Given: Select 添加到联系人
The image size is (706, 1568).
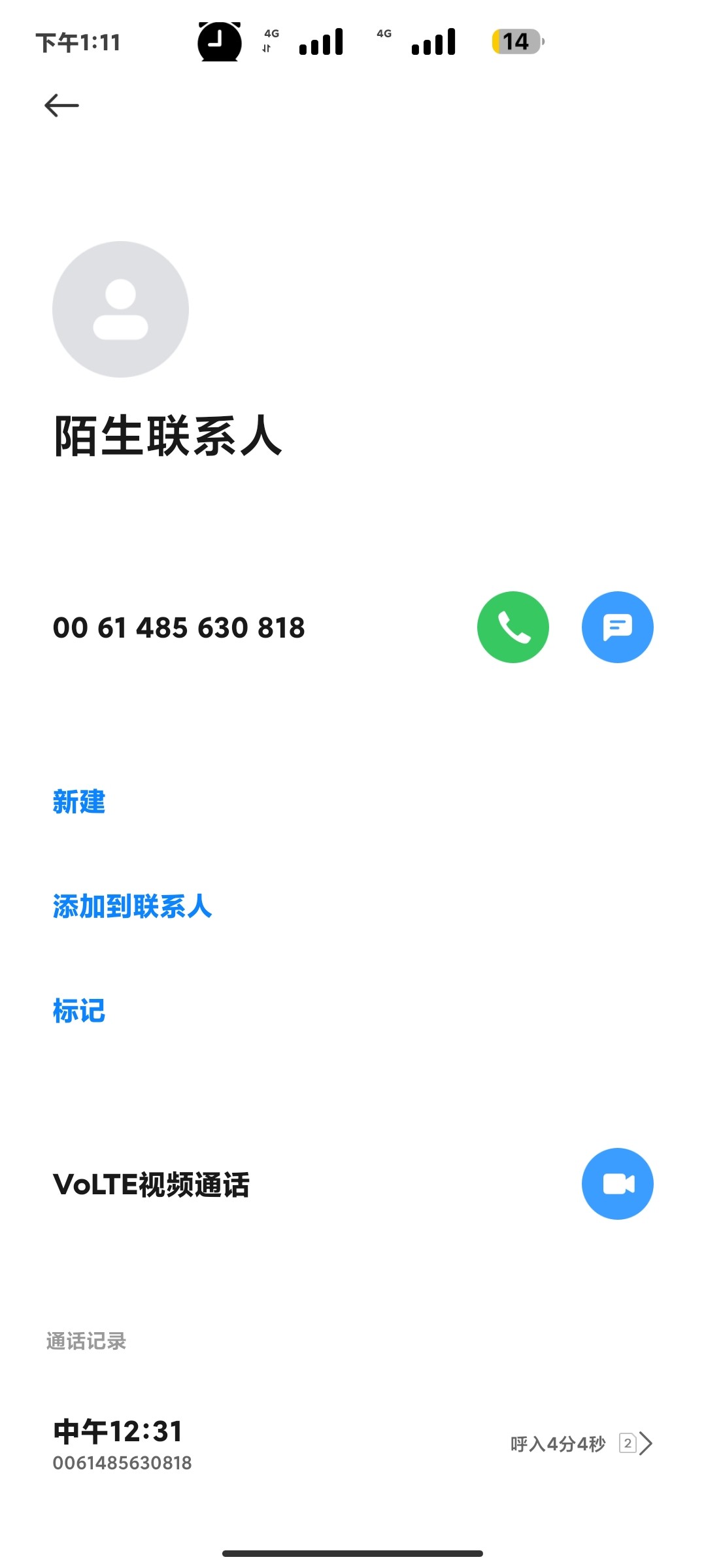Looking at the screenshot, I should click(x=133, y=906).
